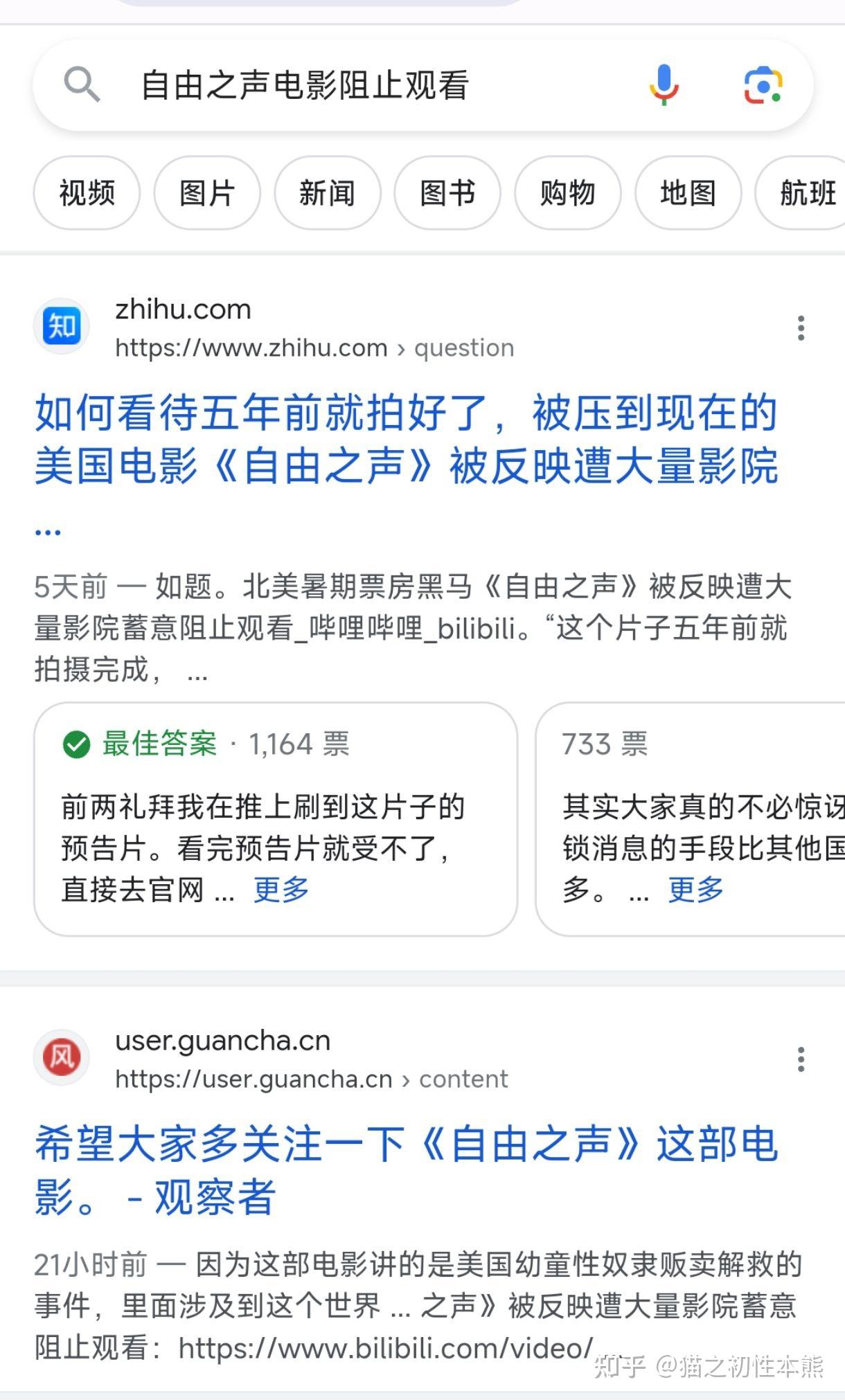
Task: Start voice search with the microphone
Action: pyautogui.click(x=664, y=85)
